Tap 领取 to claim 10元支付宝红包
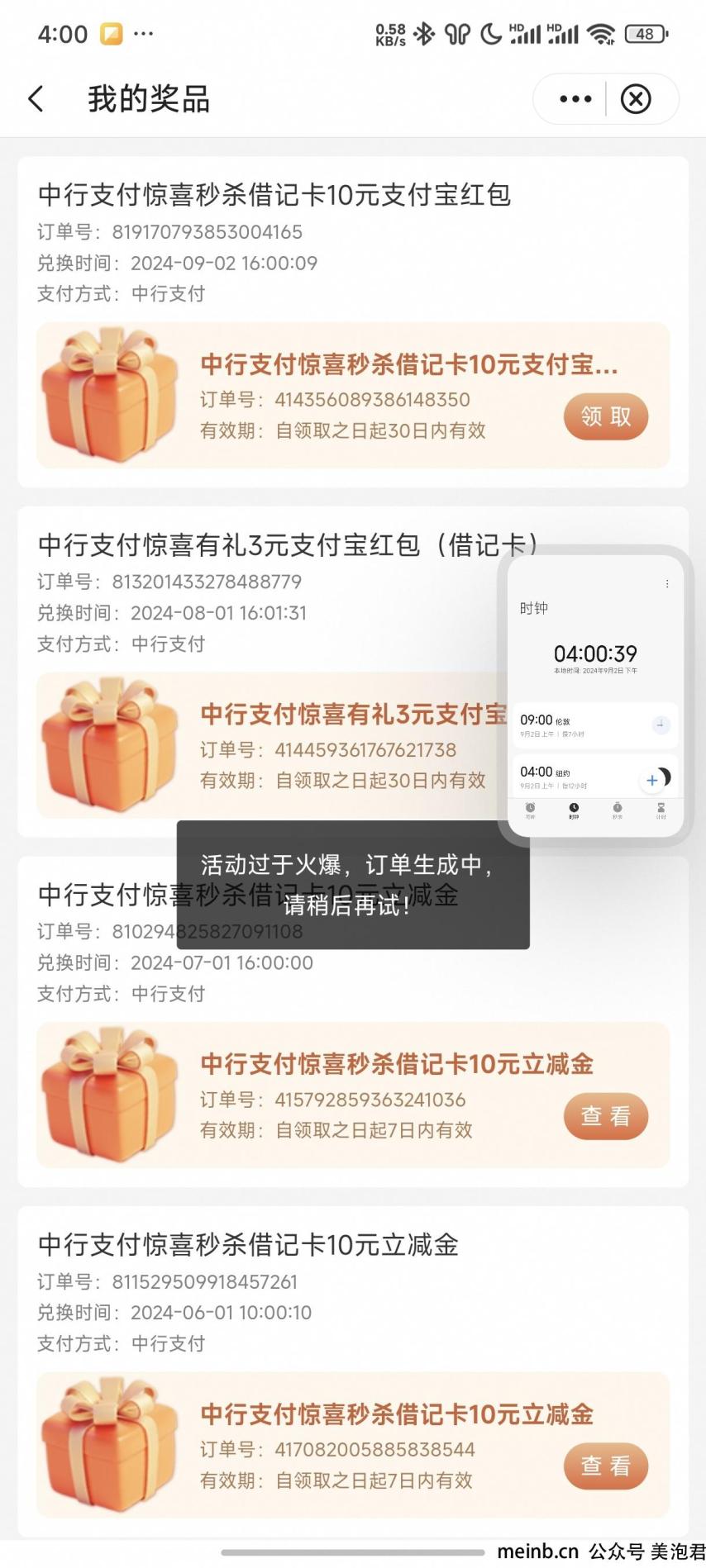 pos(605,416)
